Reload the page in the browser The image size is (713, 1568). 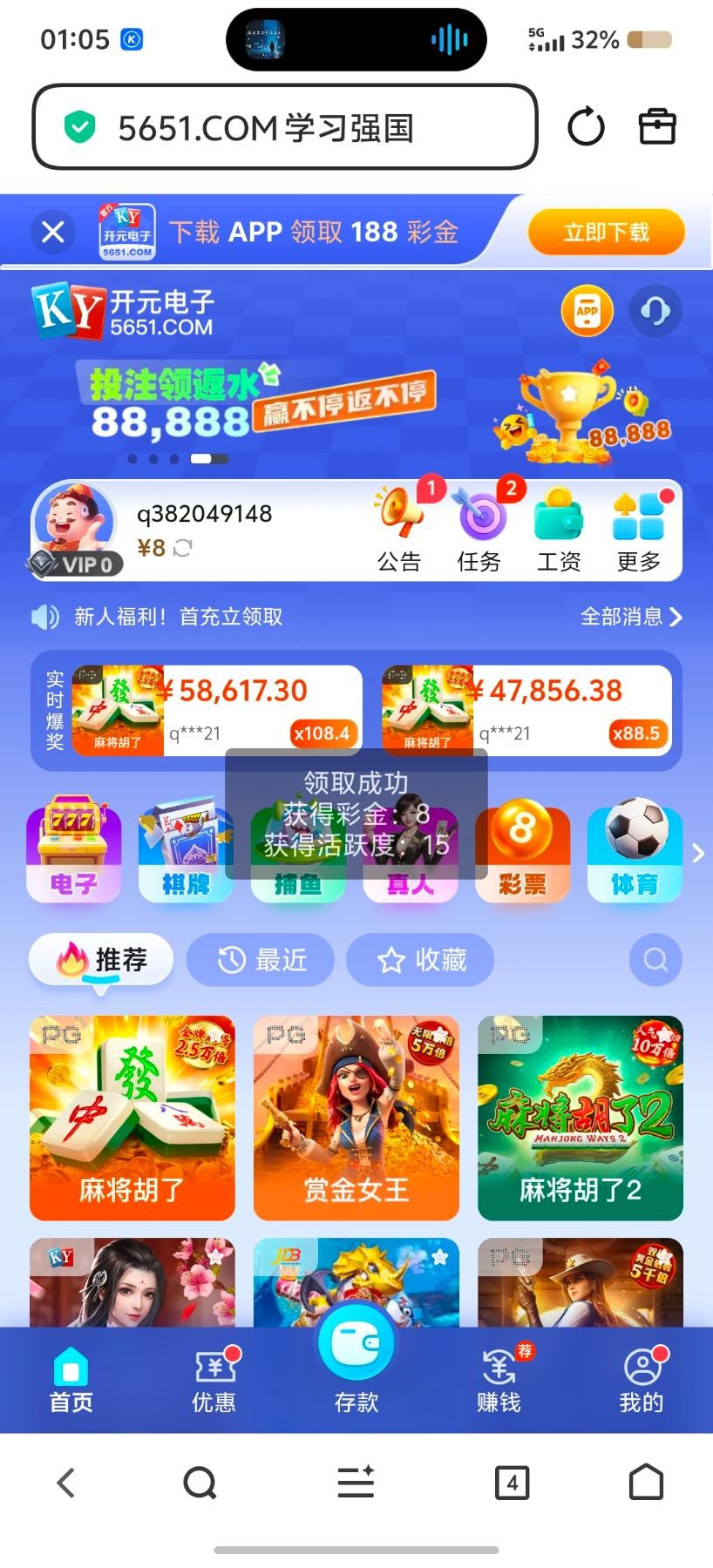[x=586, y=127]
